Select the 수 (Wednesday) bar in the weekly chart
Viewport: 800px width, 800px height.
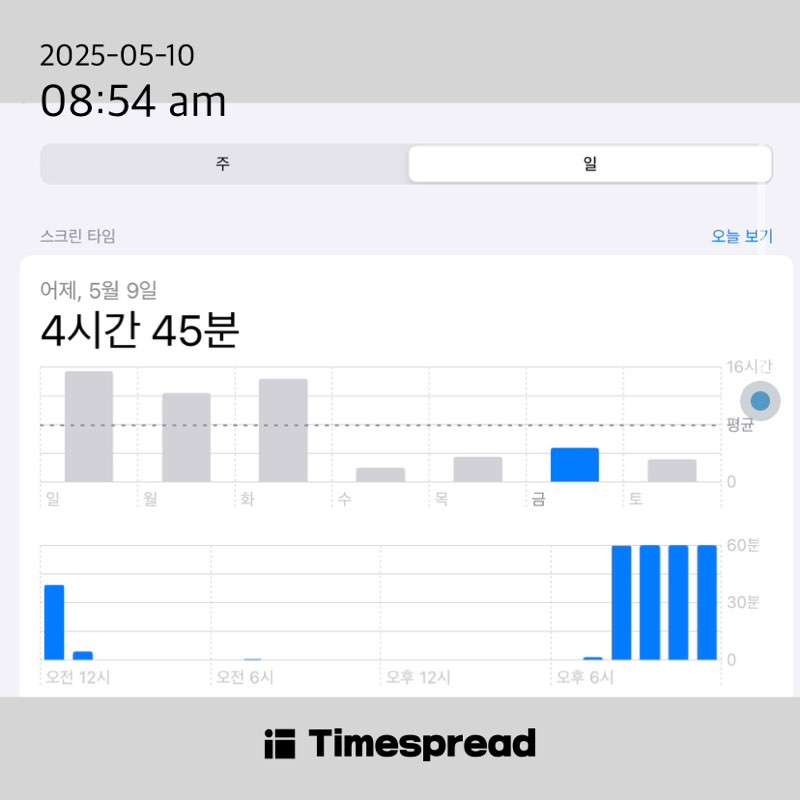click(381, 474)
